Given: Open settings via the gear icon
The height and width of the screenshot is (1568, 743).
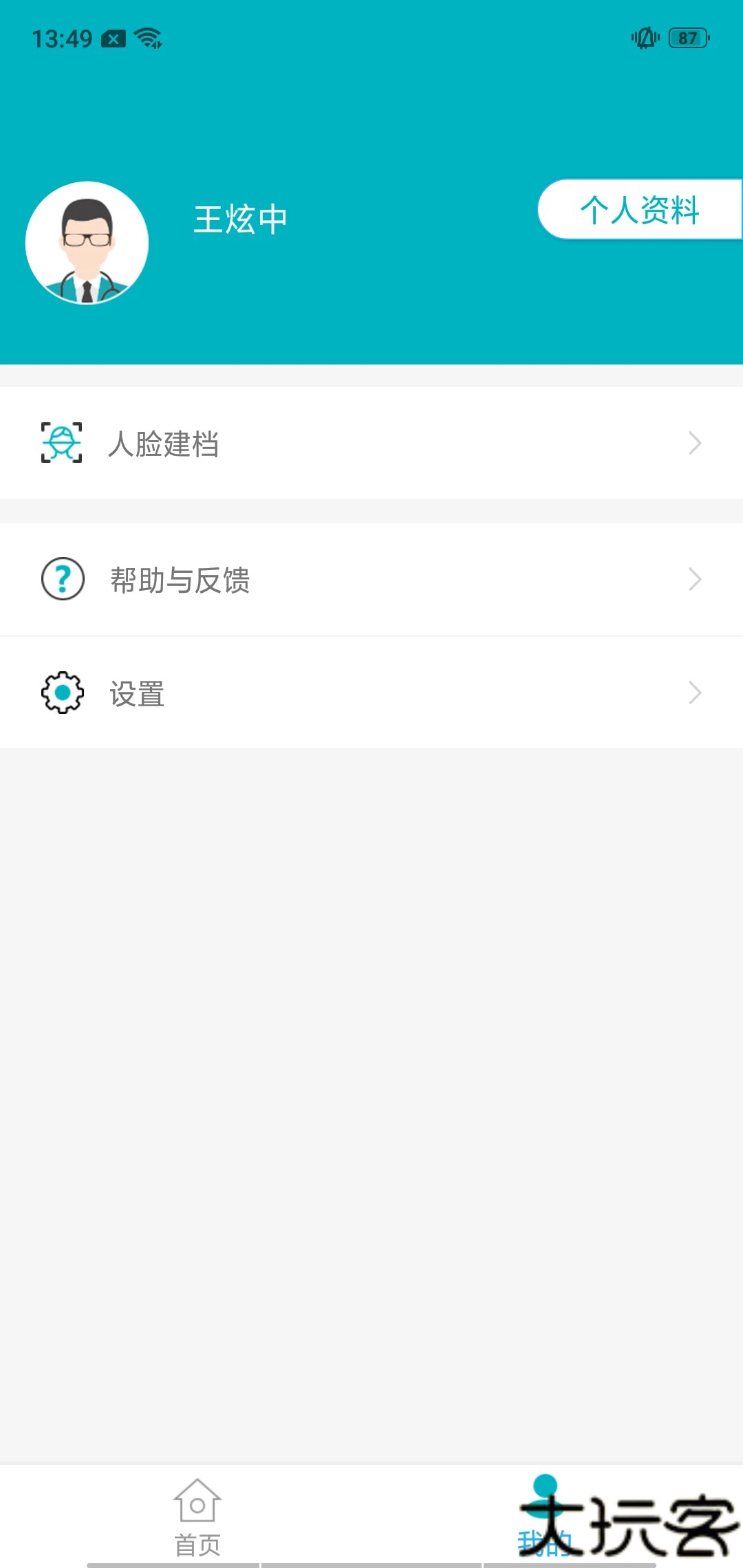Looking at the screenshot, I should click(x=61, y=694).
